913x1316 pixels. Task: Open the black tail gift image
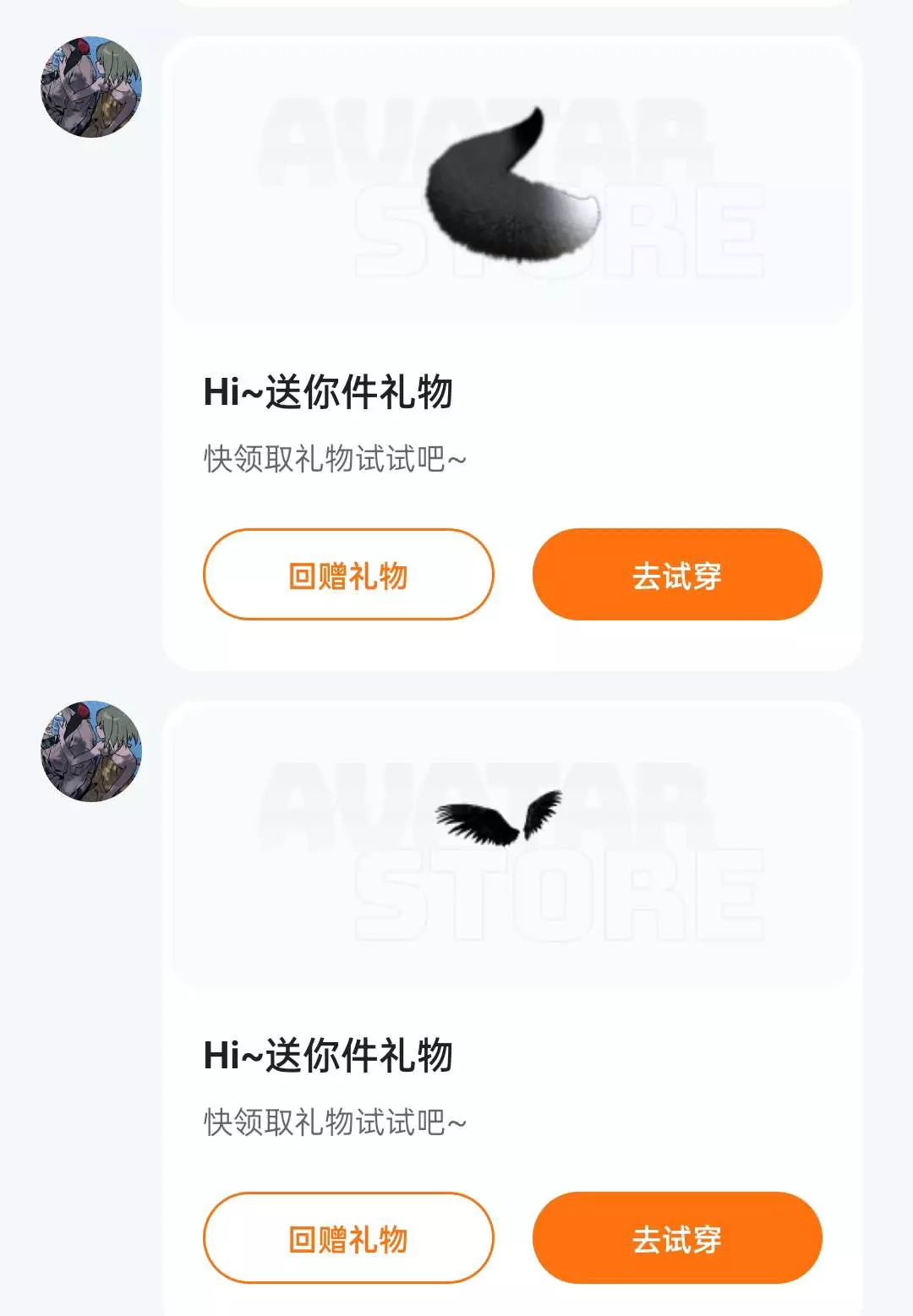512,183
